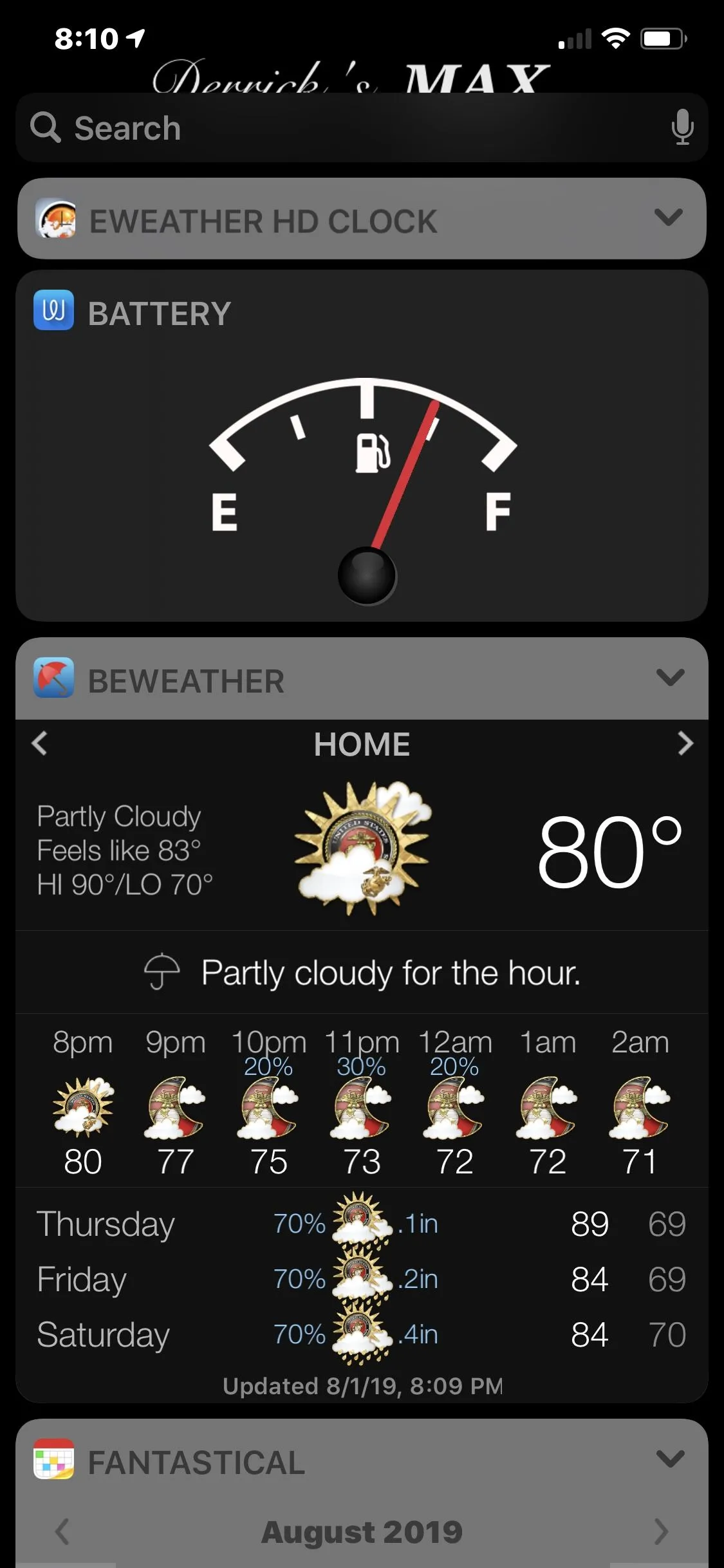Show next month after August 2019
The height and width of the screenshot is (1568, 724).
tap(662, 1531)
